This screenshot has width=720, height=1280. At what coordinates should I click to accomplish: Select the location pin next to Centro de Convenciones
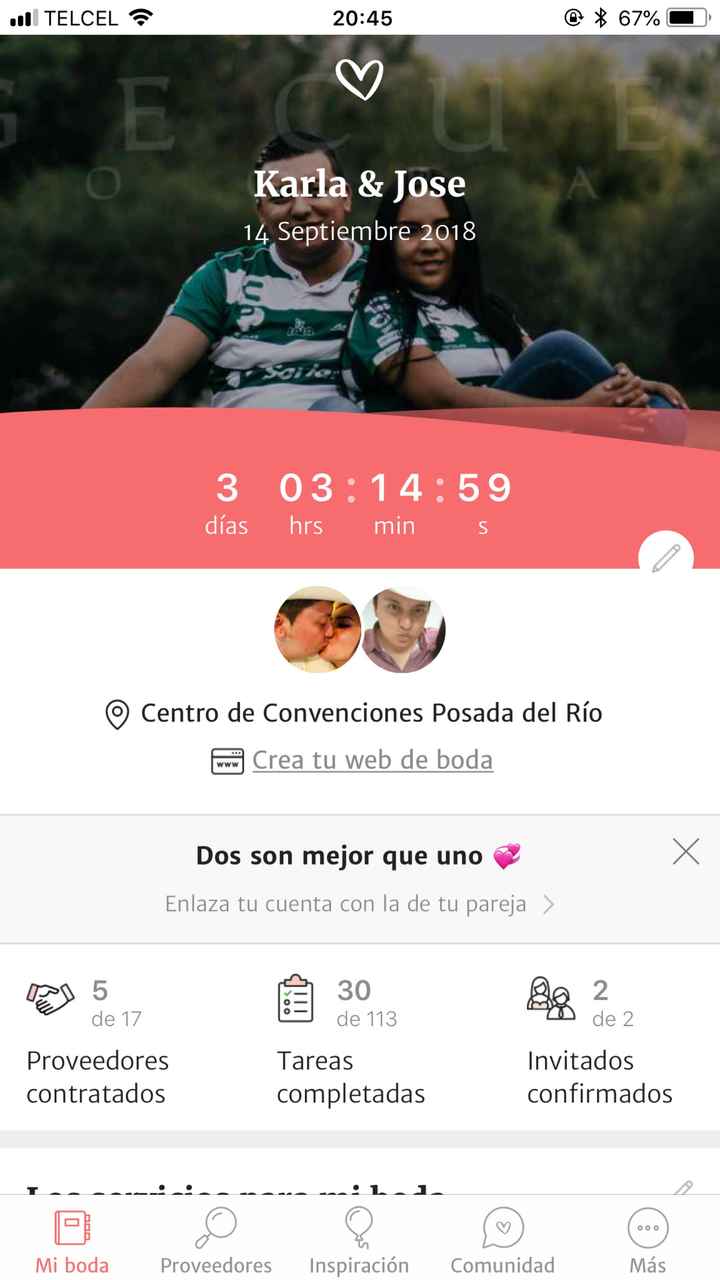pyautogui.click(x=117, y=713)
